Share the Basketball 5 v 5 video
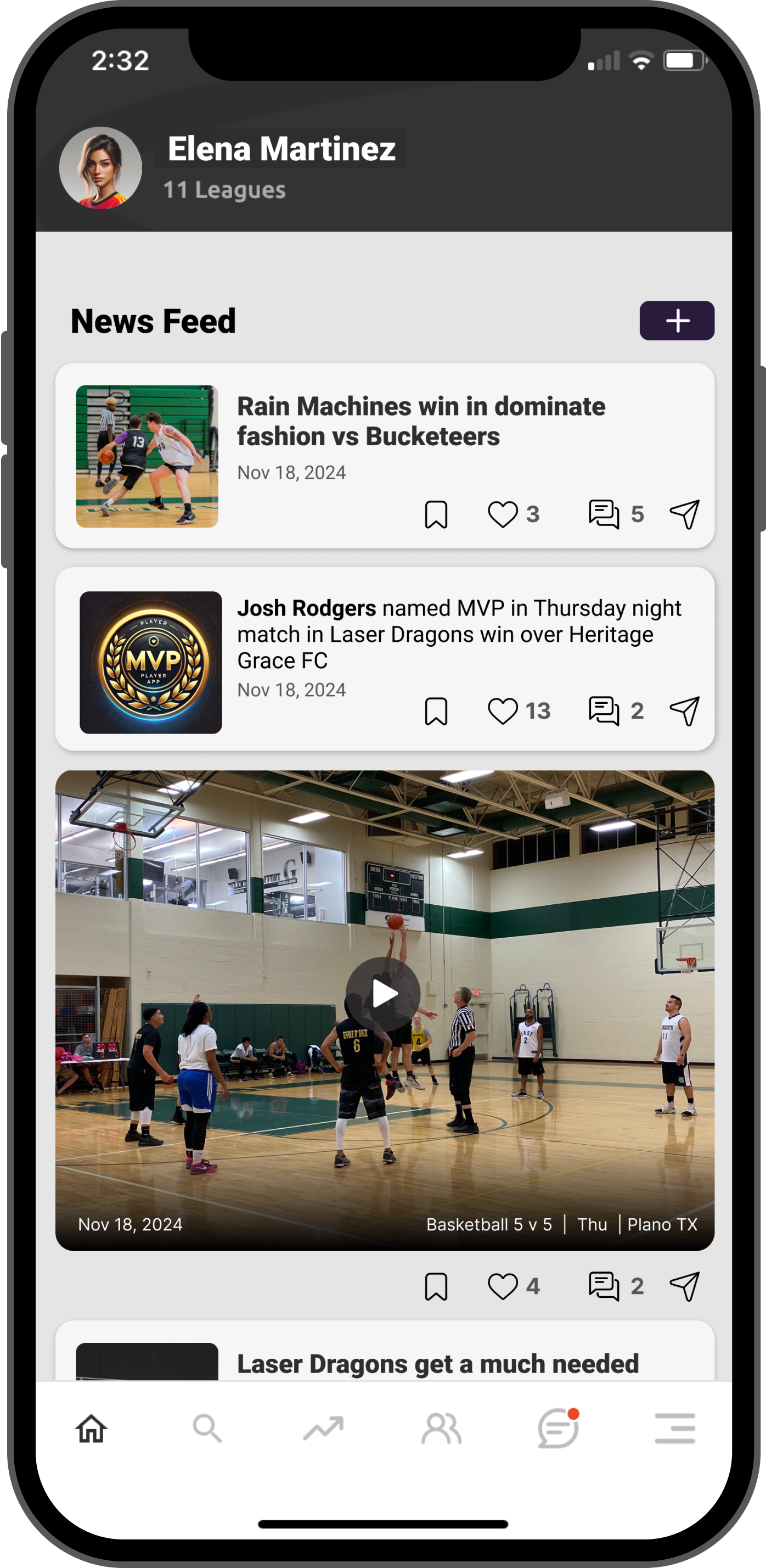The image size is (766, 1568). tap(684, 1286)
